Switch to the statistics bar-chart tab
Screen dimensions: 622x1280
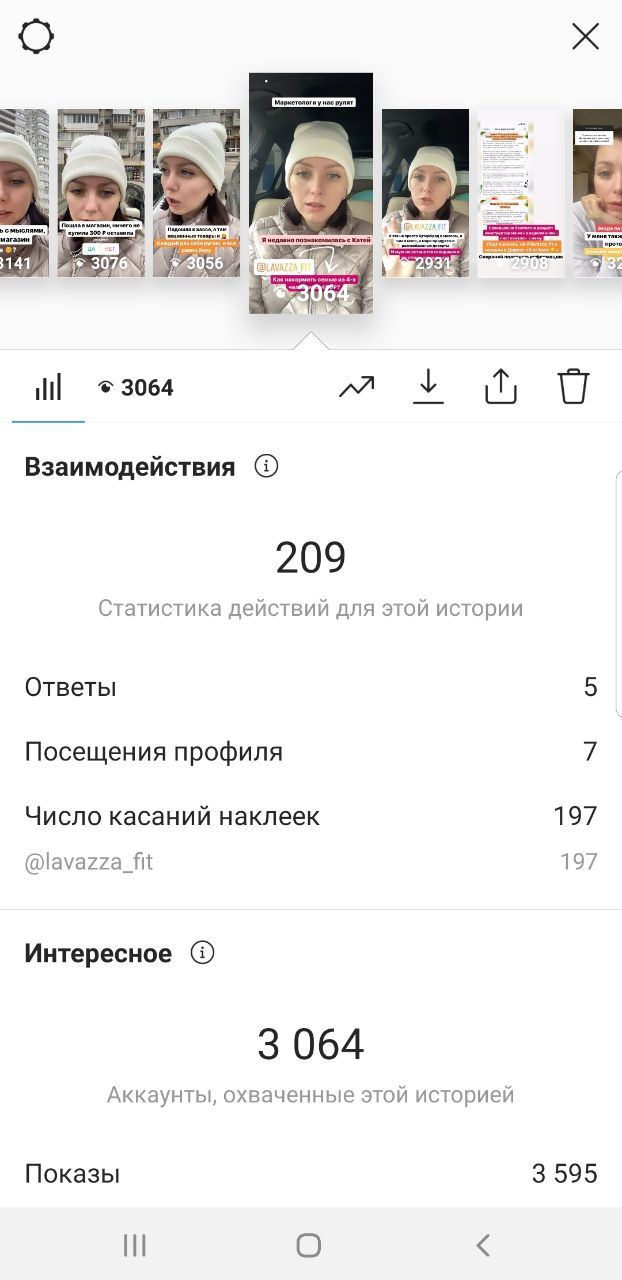coord(48,387)
